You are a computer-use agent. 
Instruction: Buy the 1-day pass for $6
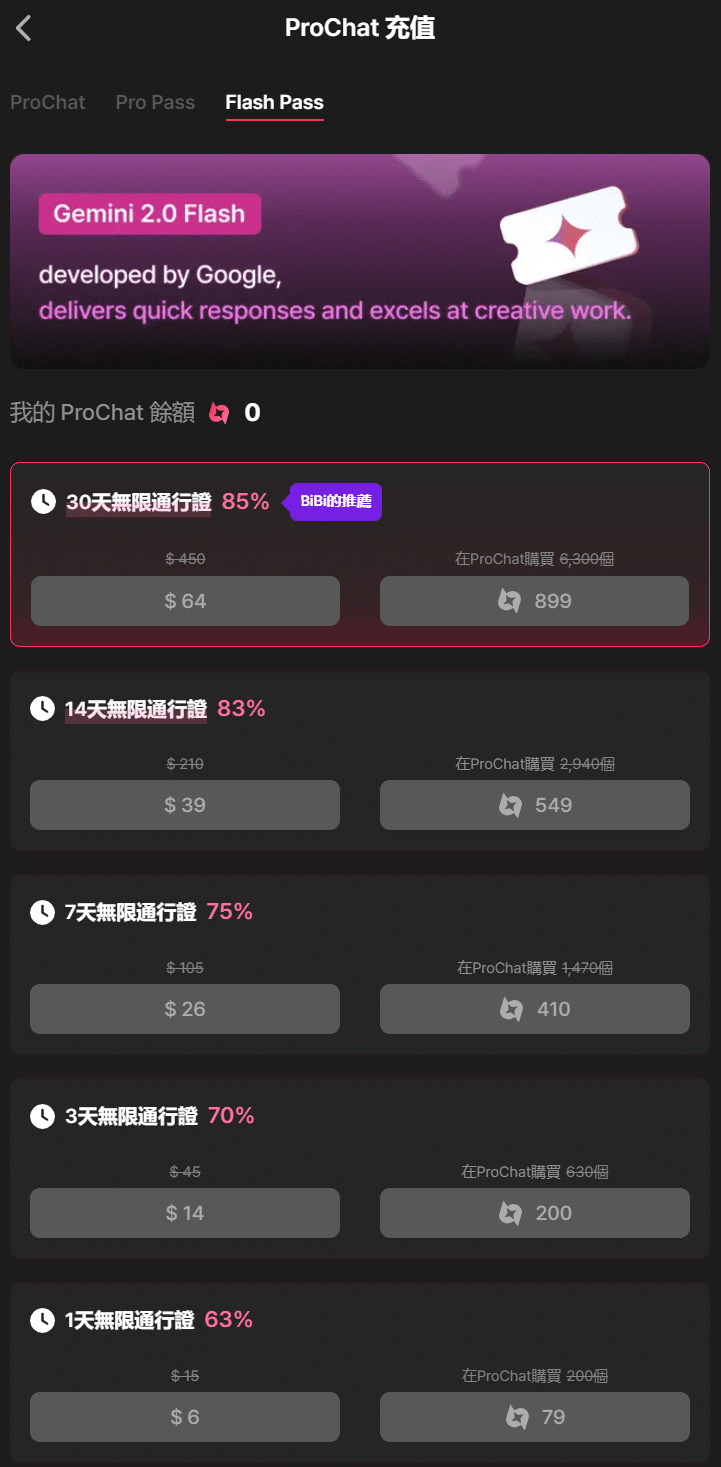click(185, 1417)
